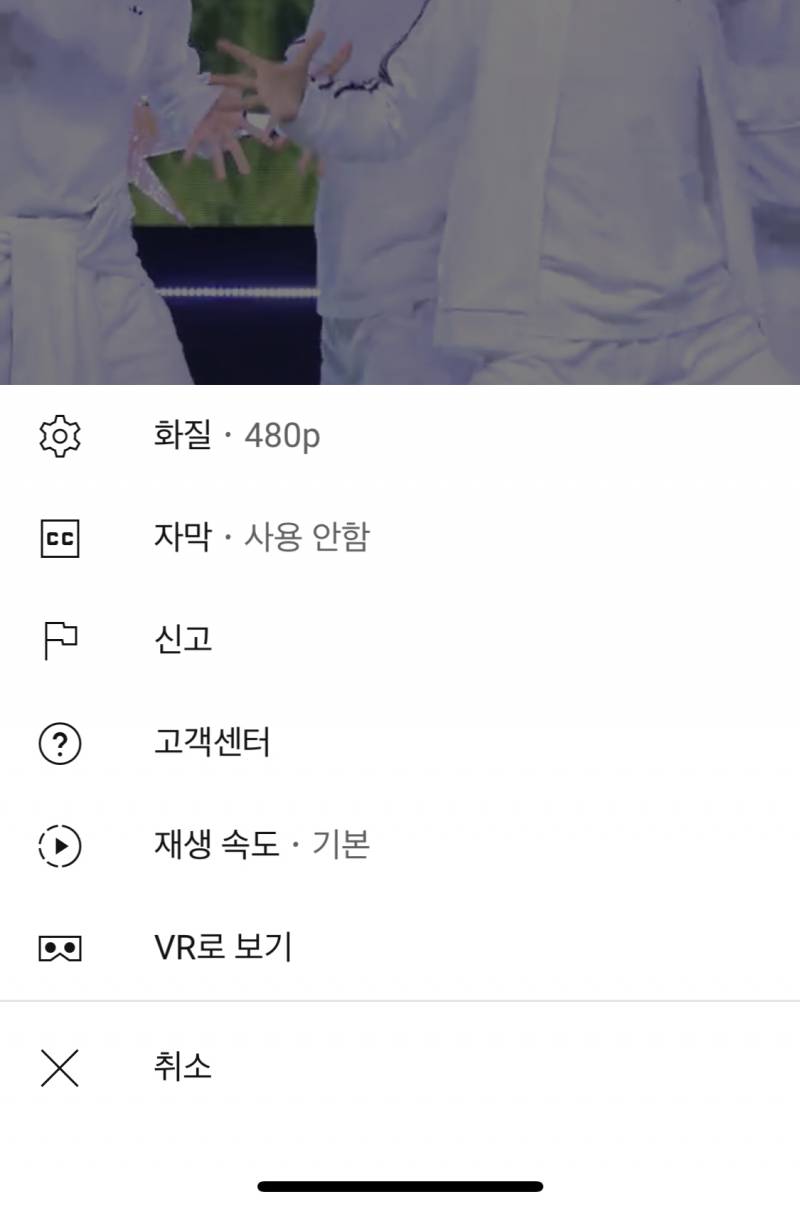This screenshot has height=1209, width=800.
Task: Tap the dimmed video preview area
Action: (400, 190)
